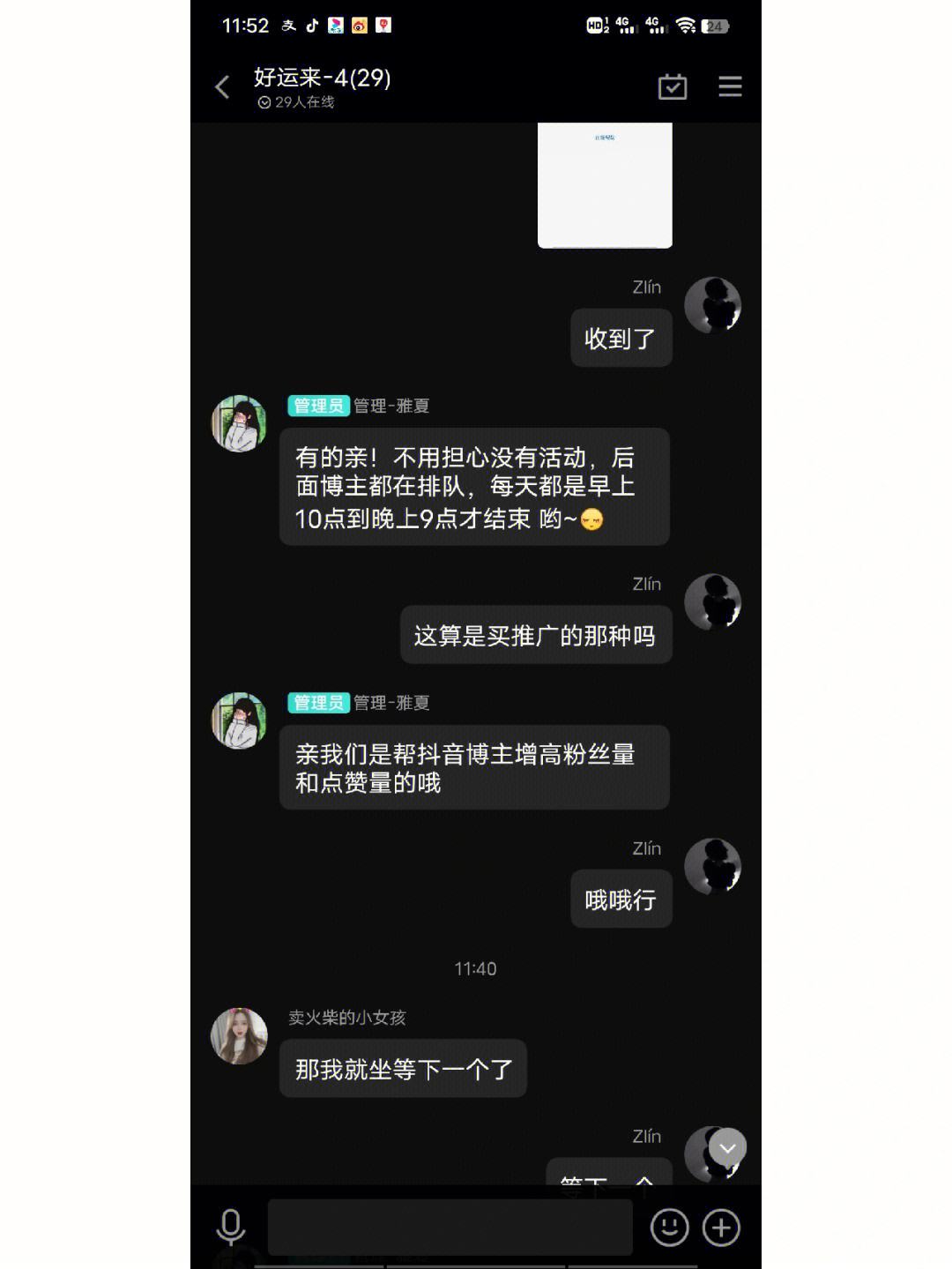Tap the message input box

click(450, 1227)
